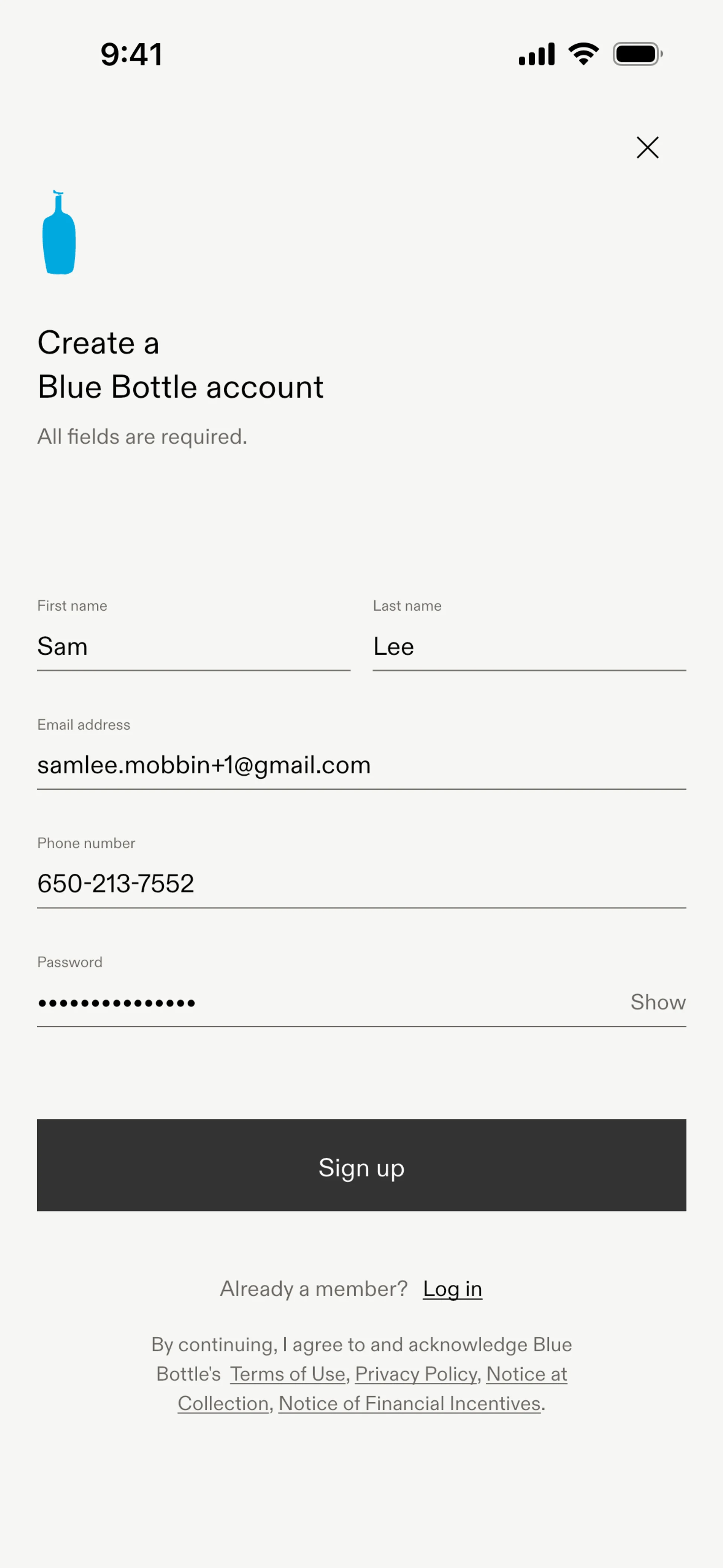View the Privacy Policy
723x1568 pixels.
416,1374
